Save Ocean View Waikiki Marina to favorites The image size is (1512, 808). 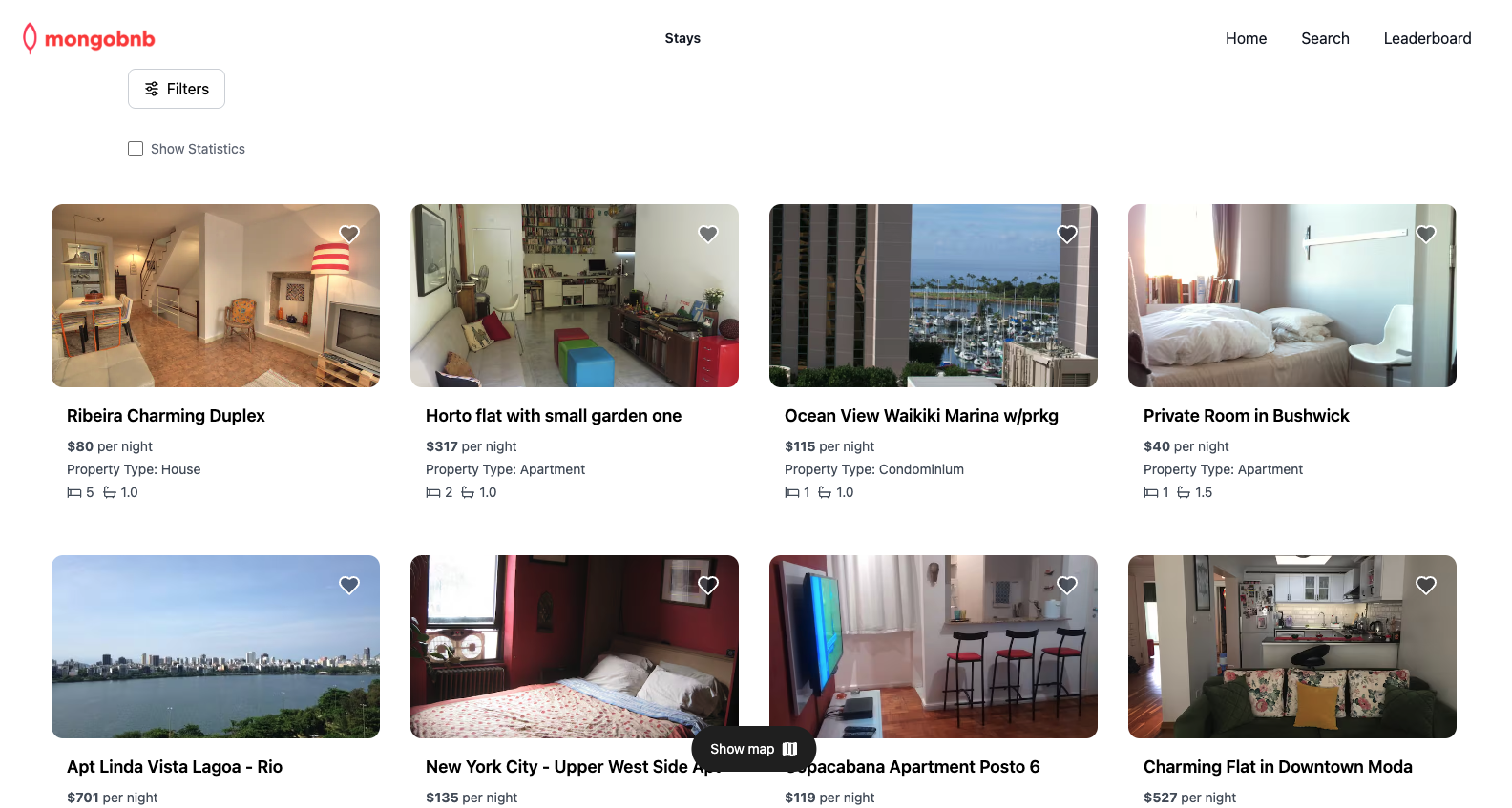[1067, 234]
